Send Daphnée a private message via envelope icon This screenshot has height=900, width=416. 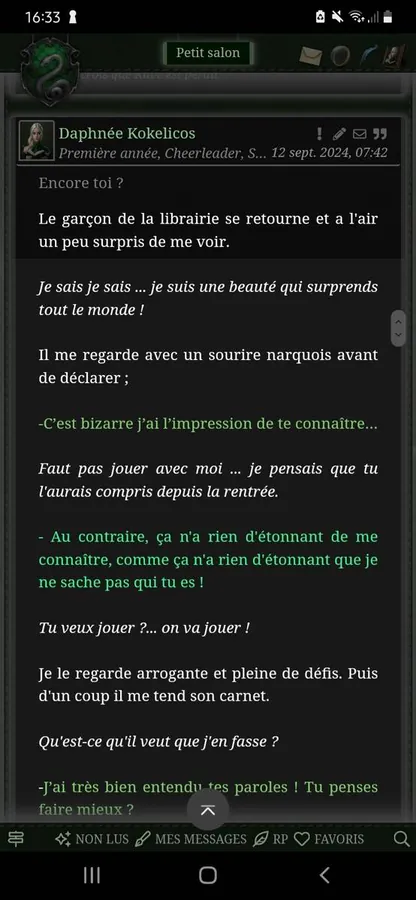[x=360, y=134]
